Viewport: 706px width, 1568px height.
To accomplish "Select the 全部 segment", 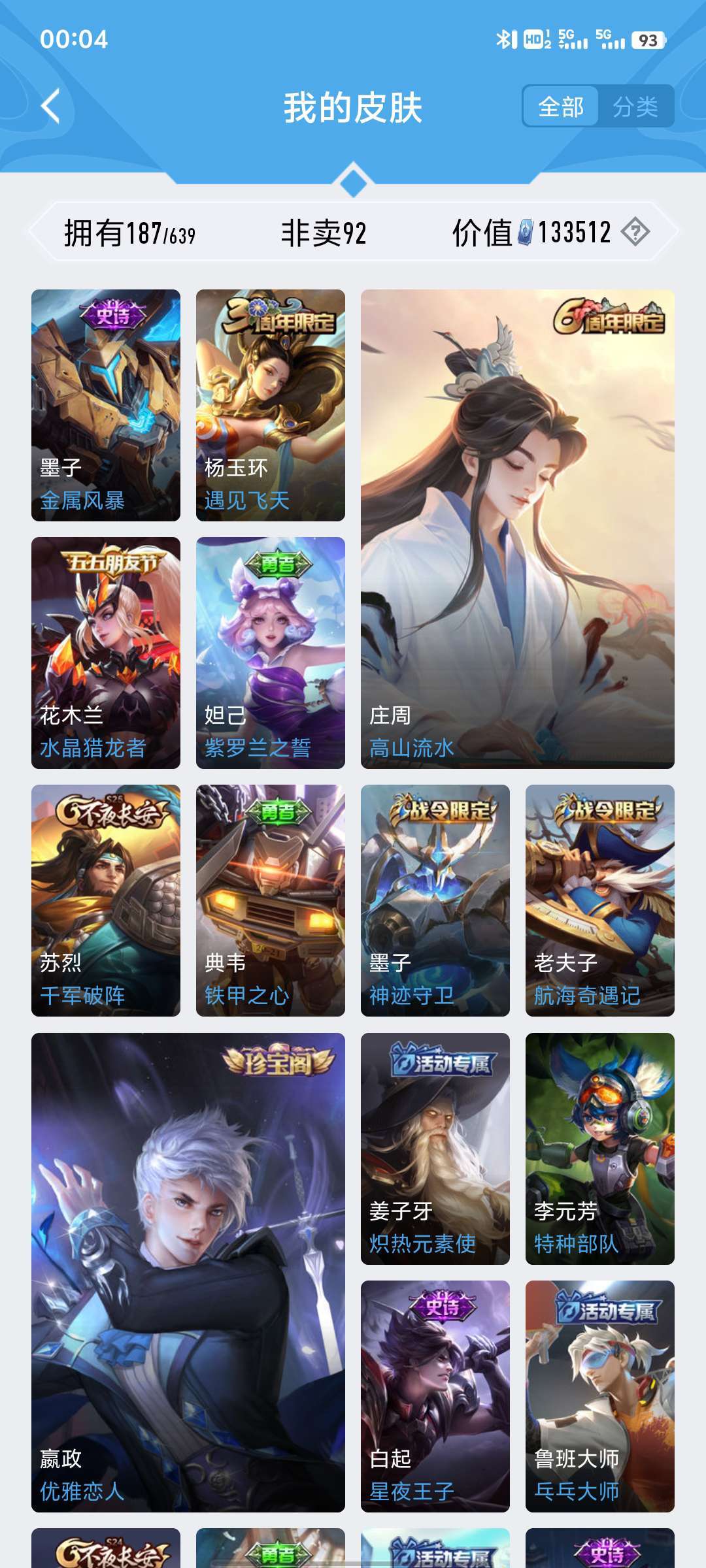I will [x=561, y=106].
